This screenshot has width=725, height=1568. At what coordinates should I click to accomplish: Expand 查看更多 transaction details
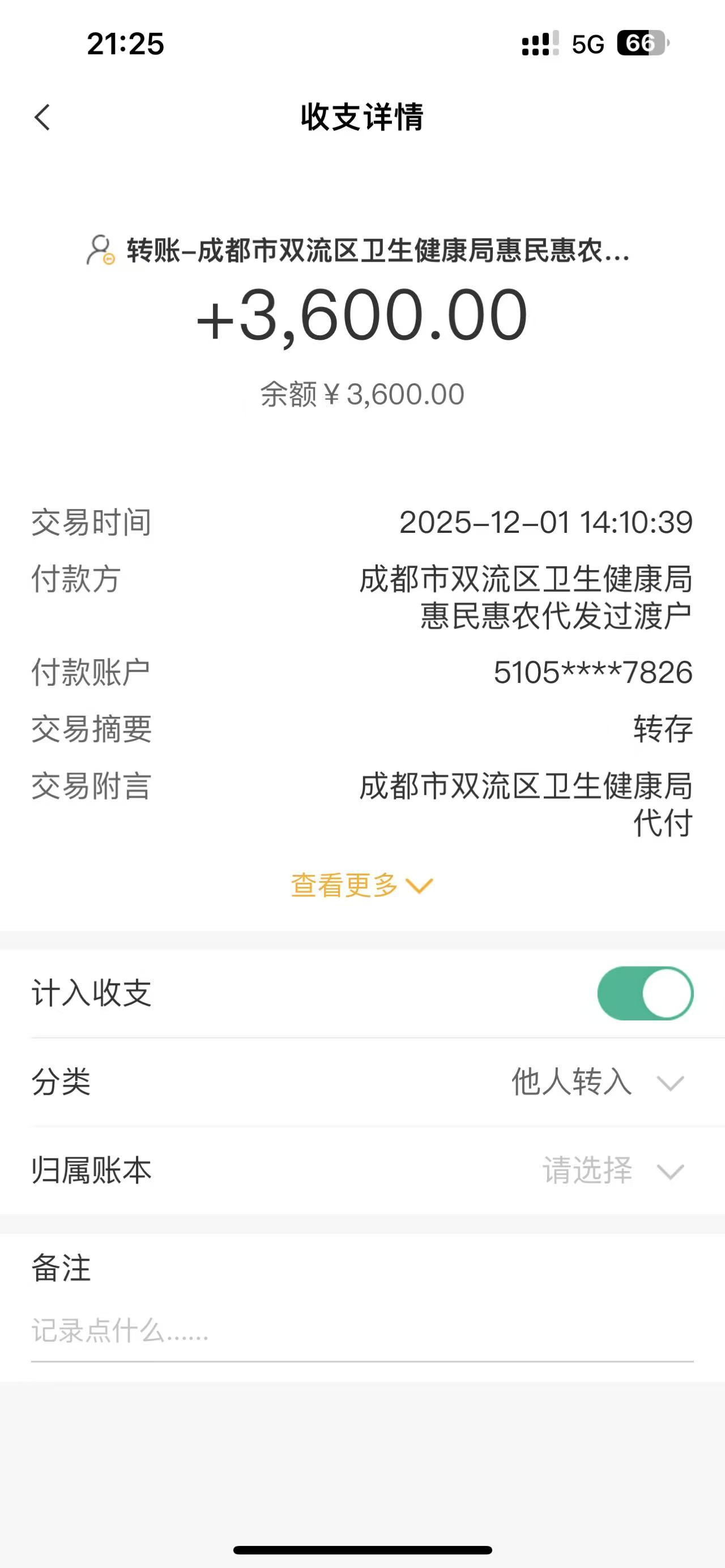pos(361,886)
